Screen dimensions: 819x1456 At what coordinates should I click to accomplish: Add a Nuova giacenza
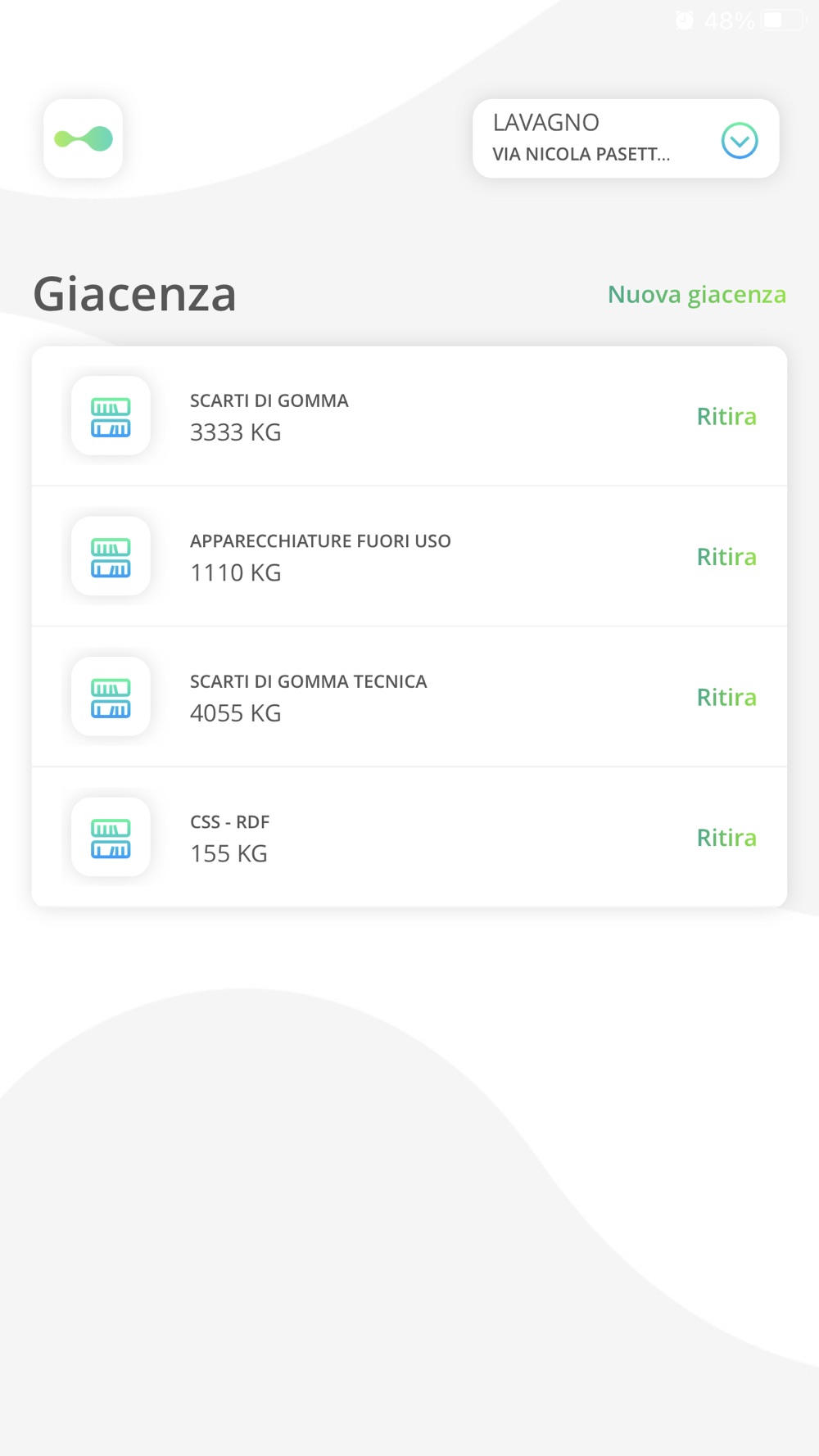pos(696,294)
